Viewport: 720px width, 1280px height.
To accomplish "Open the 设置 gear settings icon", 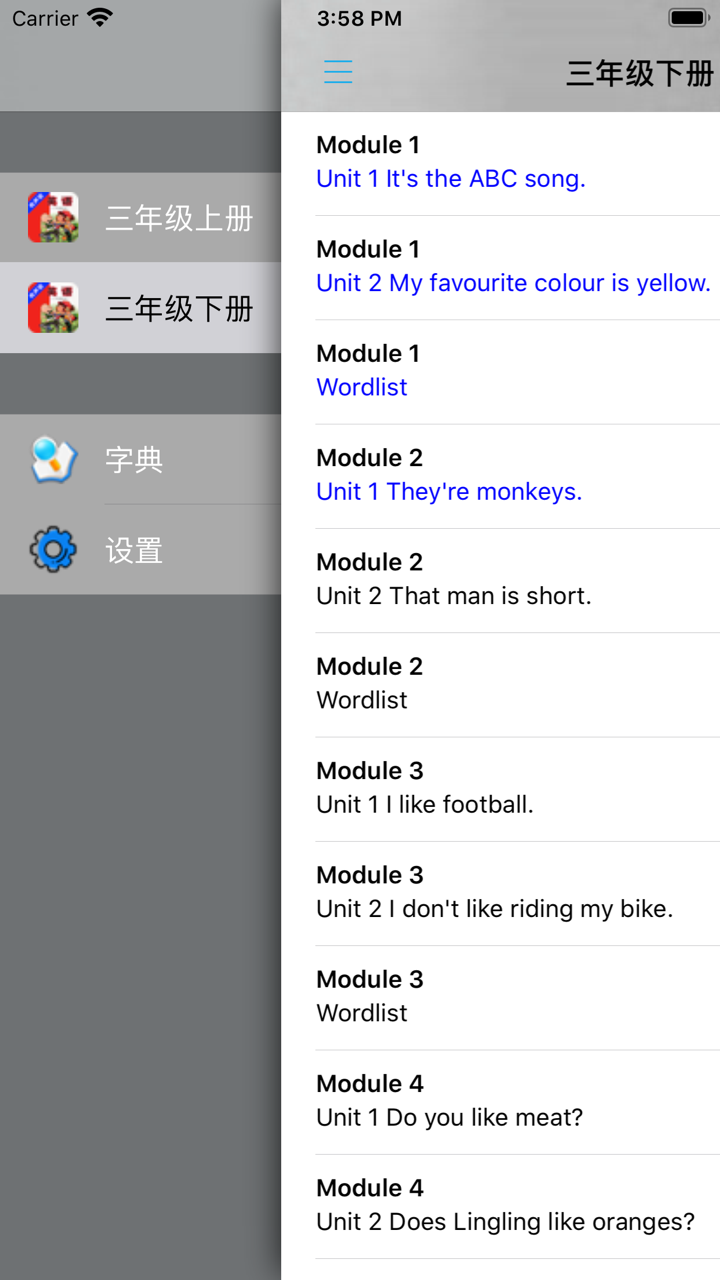I will point(53,549).
